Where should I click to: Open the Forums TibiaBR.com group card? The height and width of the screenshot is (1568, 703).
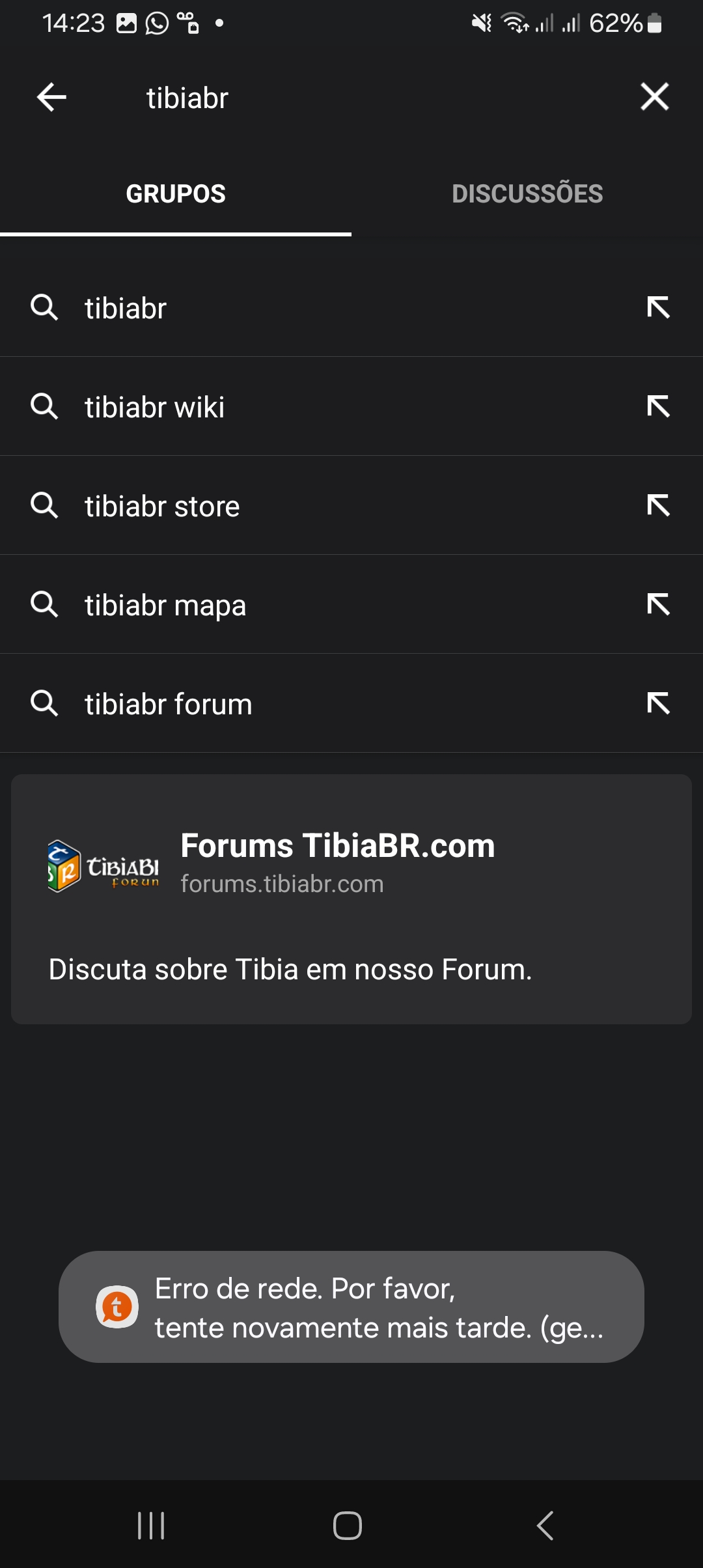point(351,899)
